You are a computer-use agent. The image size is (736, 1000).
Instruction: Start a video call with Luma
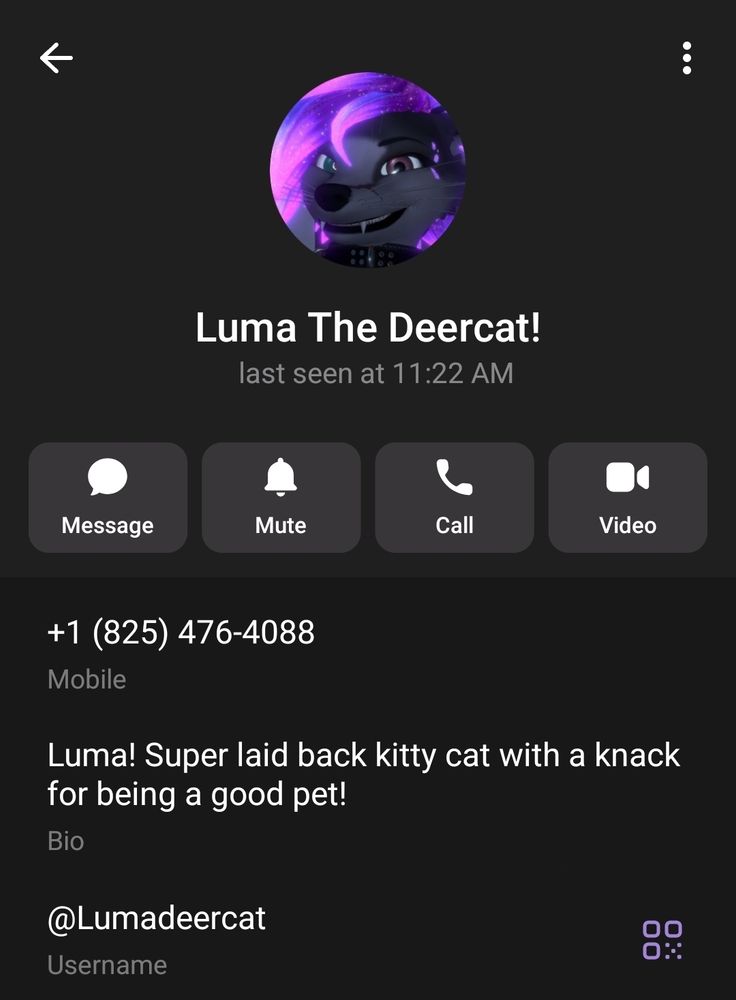[x=628, y=497]
